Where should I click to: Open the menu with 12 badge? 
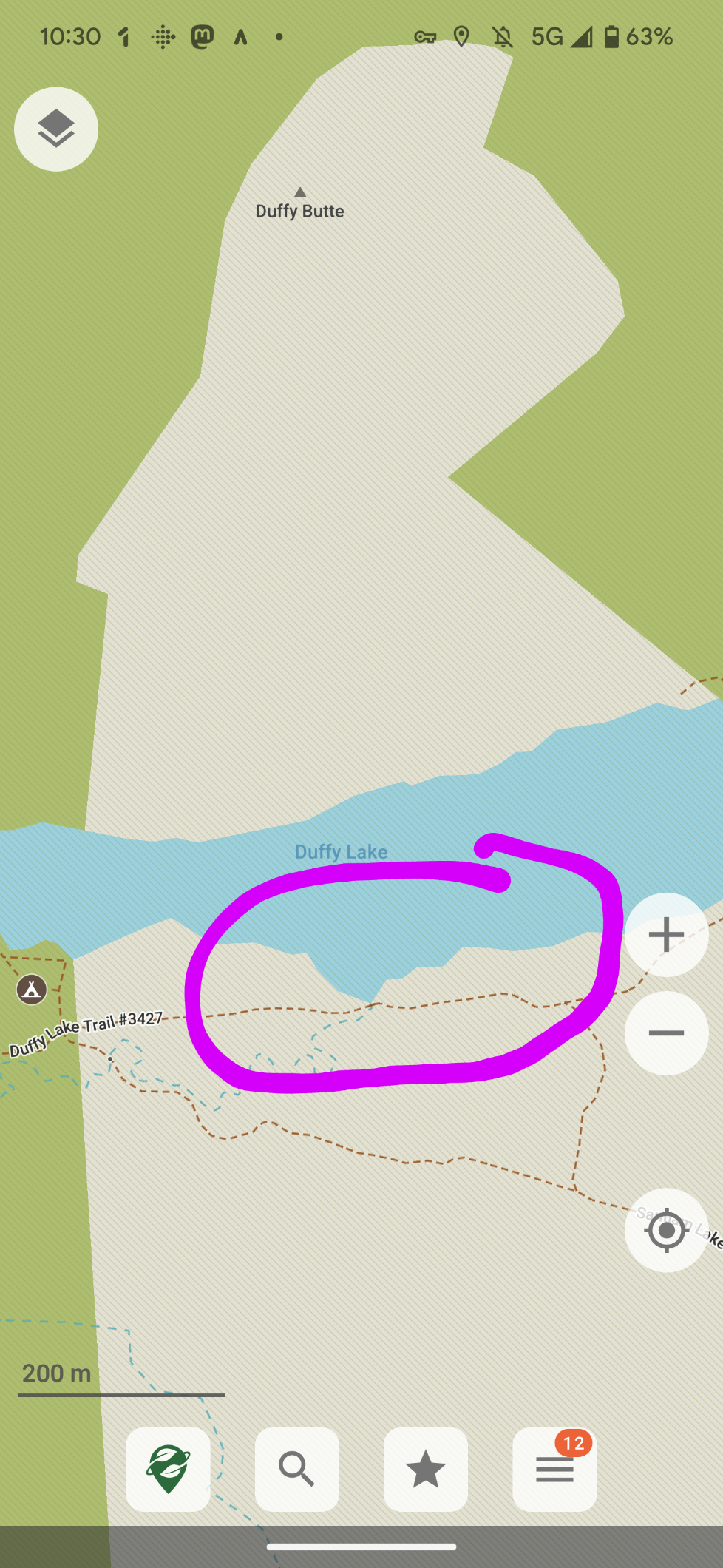point(554,1469)
